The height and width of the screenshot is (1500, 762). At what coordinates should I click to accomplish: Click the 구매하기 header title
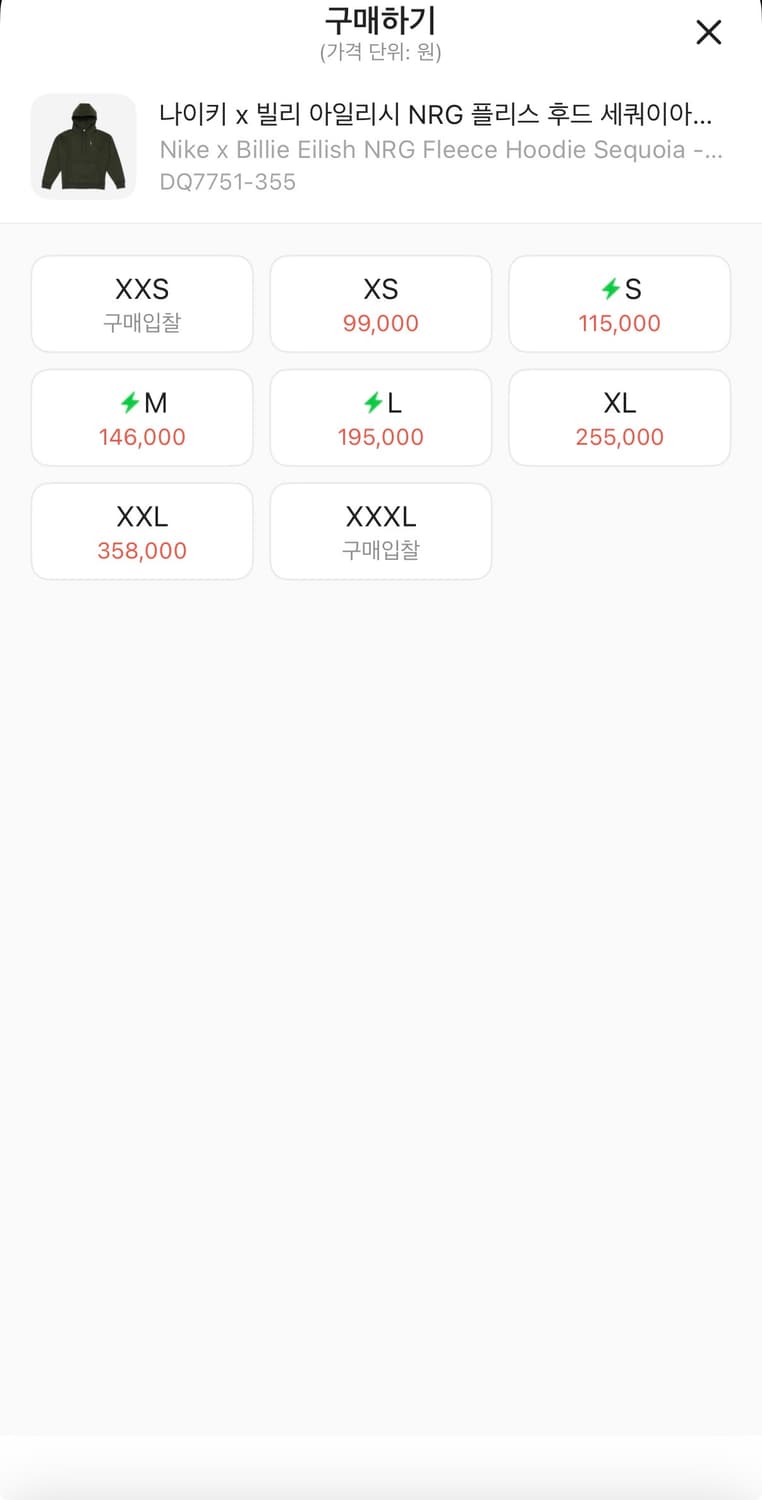(x=380, y=21)
